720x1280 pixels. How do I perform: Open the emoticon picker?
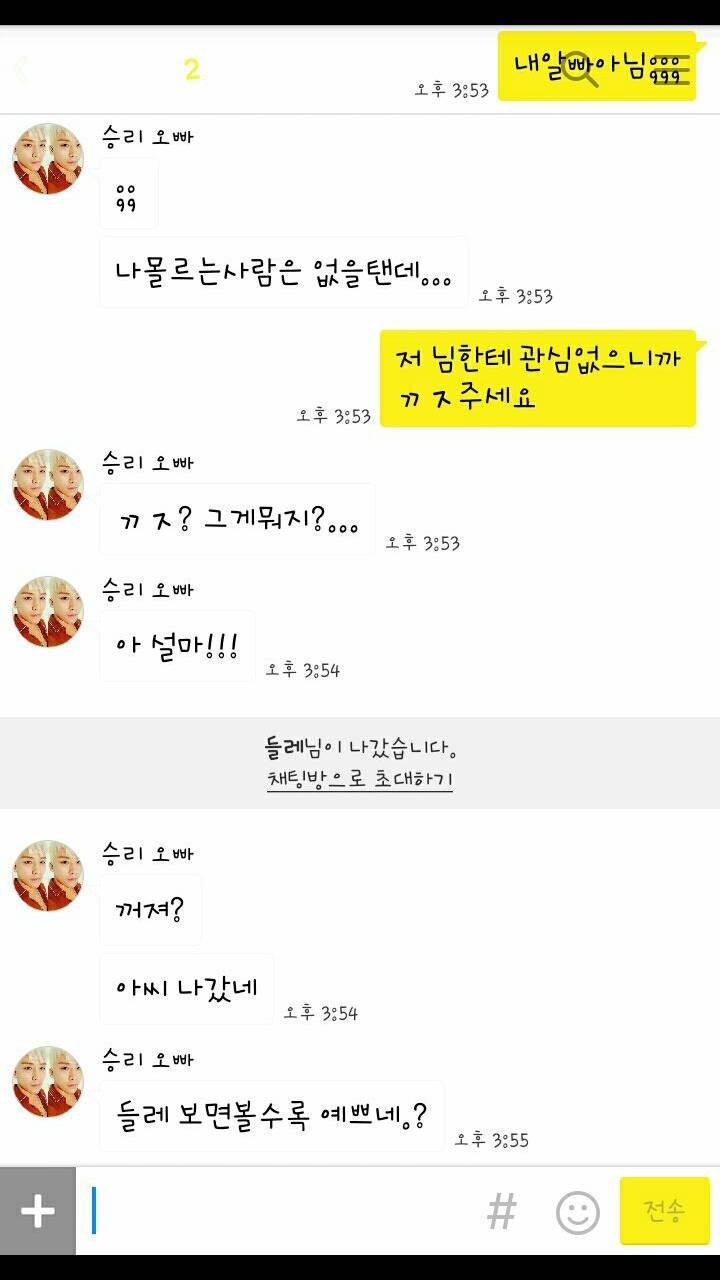point(577,1213)
